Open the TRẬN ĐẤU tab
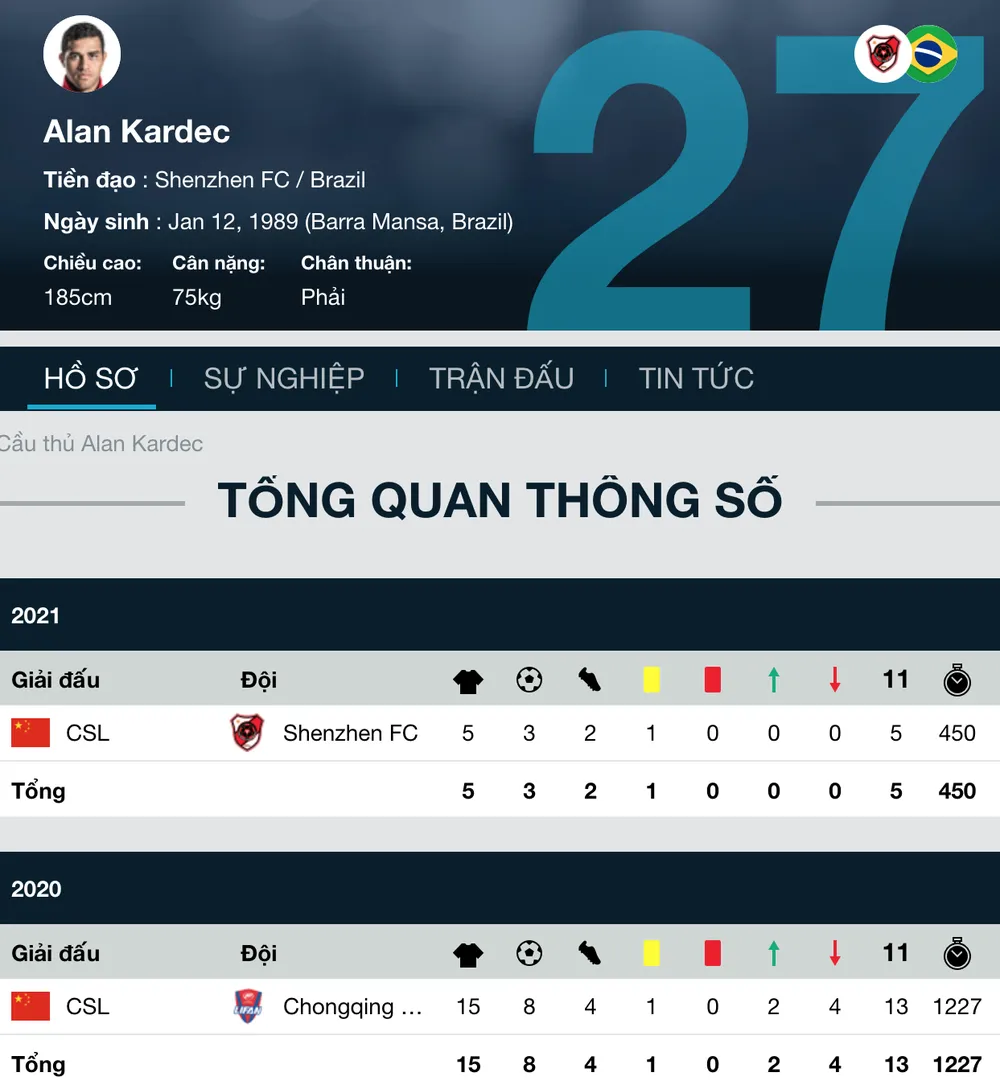The image size is (1000, 1089). pyautogui.click(x=501, y=378)
